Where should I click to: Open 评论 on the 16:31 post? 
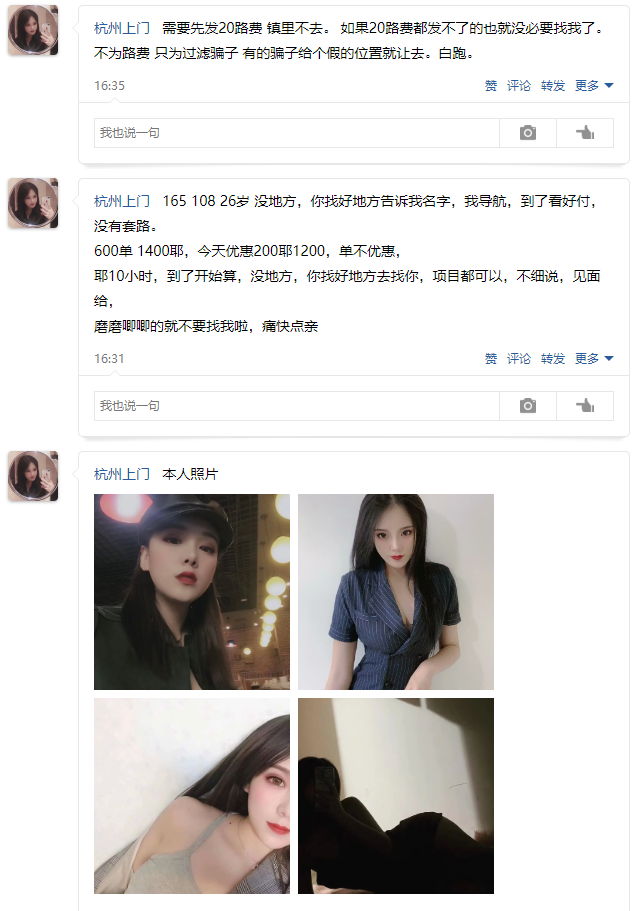519,359
